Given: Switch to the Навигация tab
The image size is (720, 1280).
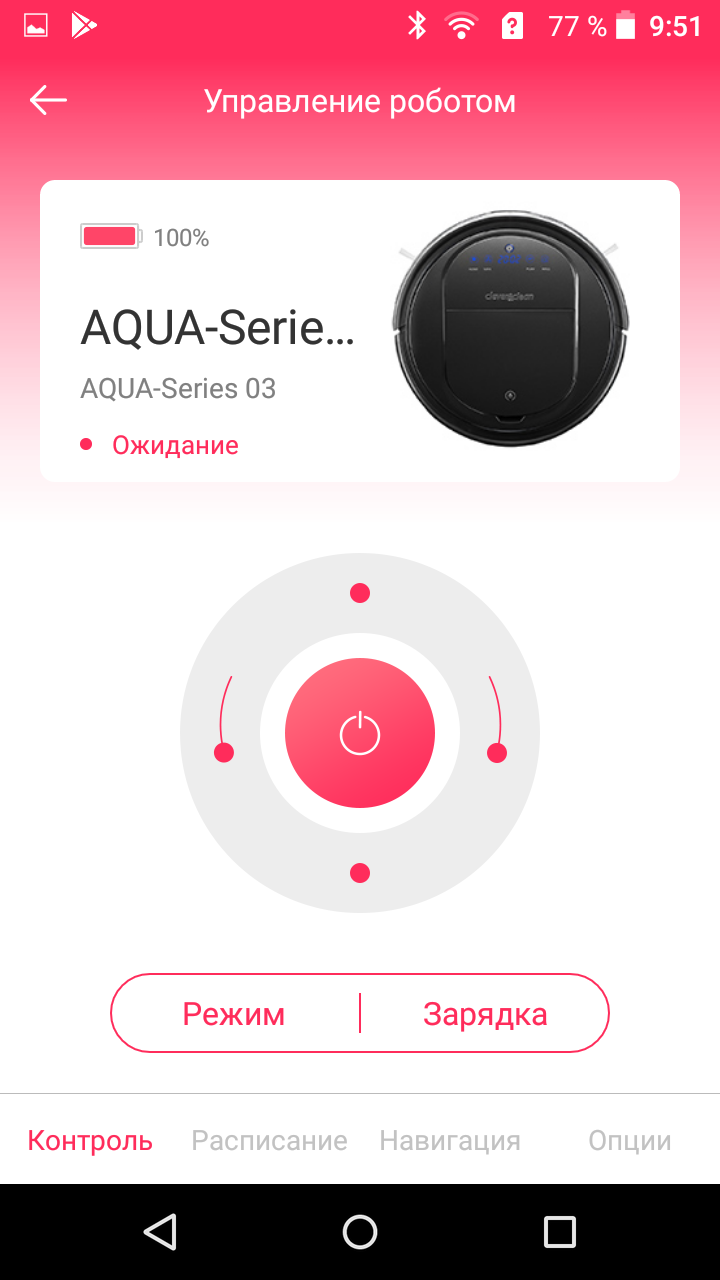Looking at the screenshot, I should (450, 1140).
